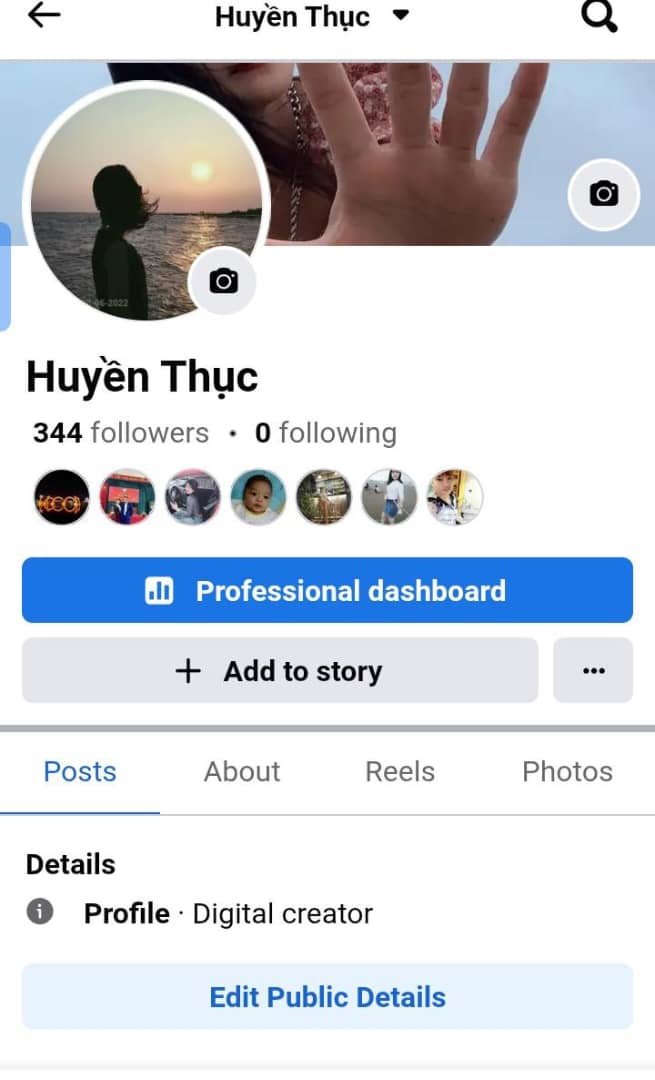Go back using the top arrow

[x=45, y=15]
